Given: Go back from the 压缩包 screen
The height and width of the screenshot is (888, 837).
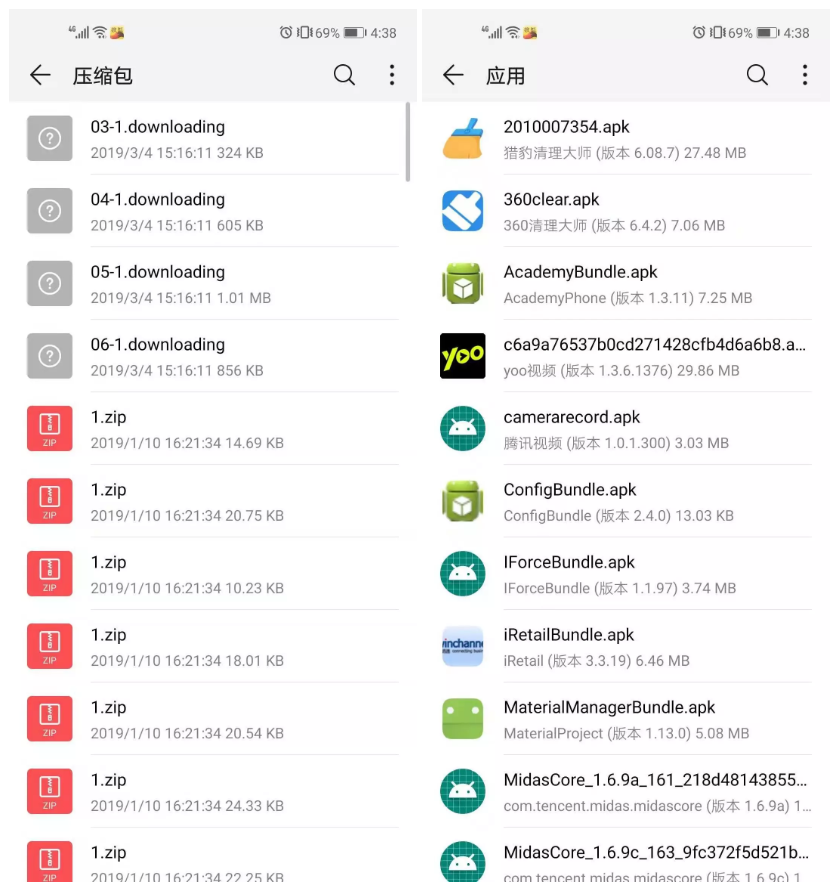Looking at the screenshot, I should coord(40,75).
